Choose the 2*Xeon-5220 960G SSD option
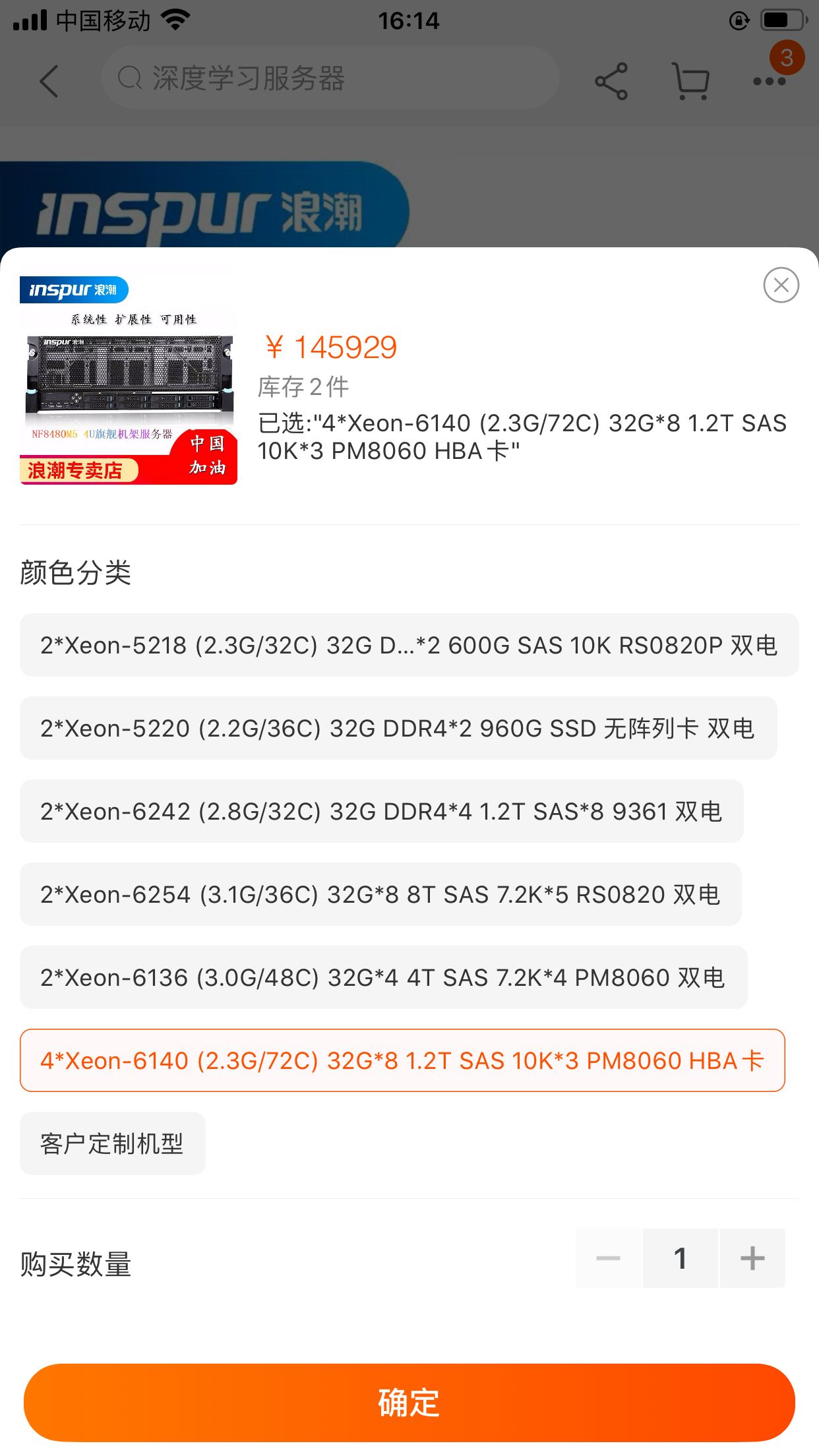Image resolution: width=819 pixels, height=1456 pixels. coord(398,728)
